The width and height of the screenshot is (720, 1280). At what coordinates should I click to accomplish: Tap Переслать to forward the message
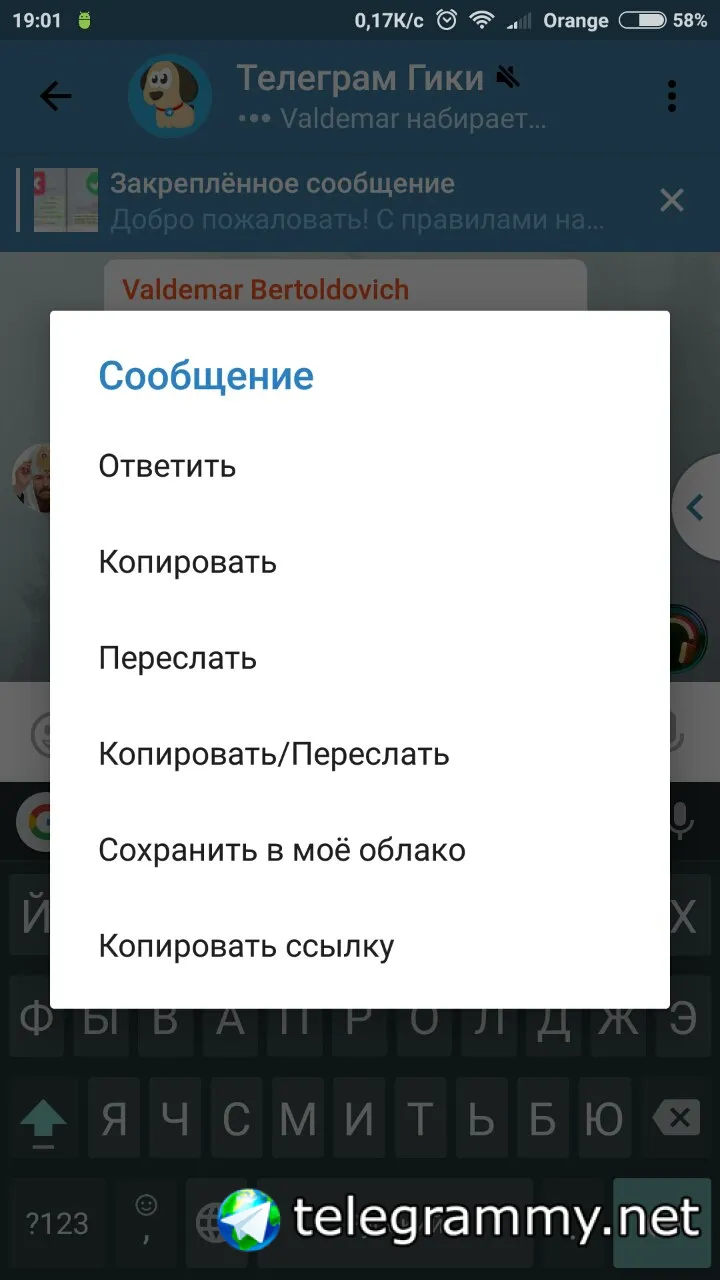tap(177, 659)
